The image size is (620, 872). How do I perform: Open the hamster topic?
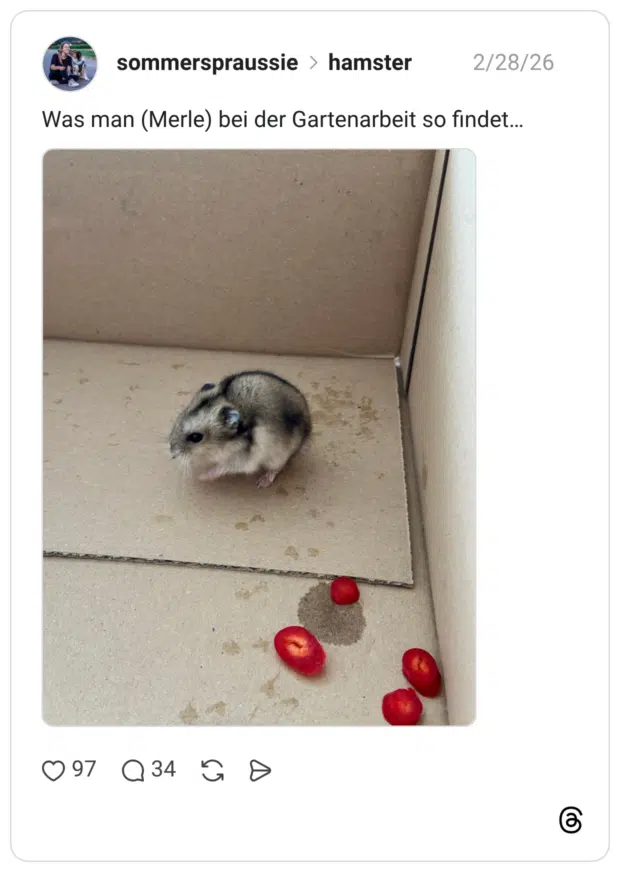click(369, 63)
